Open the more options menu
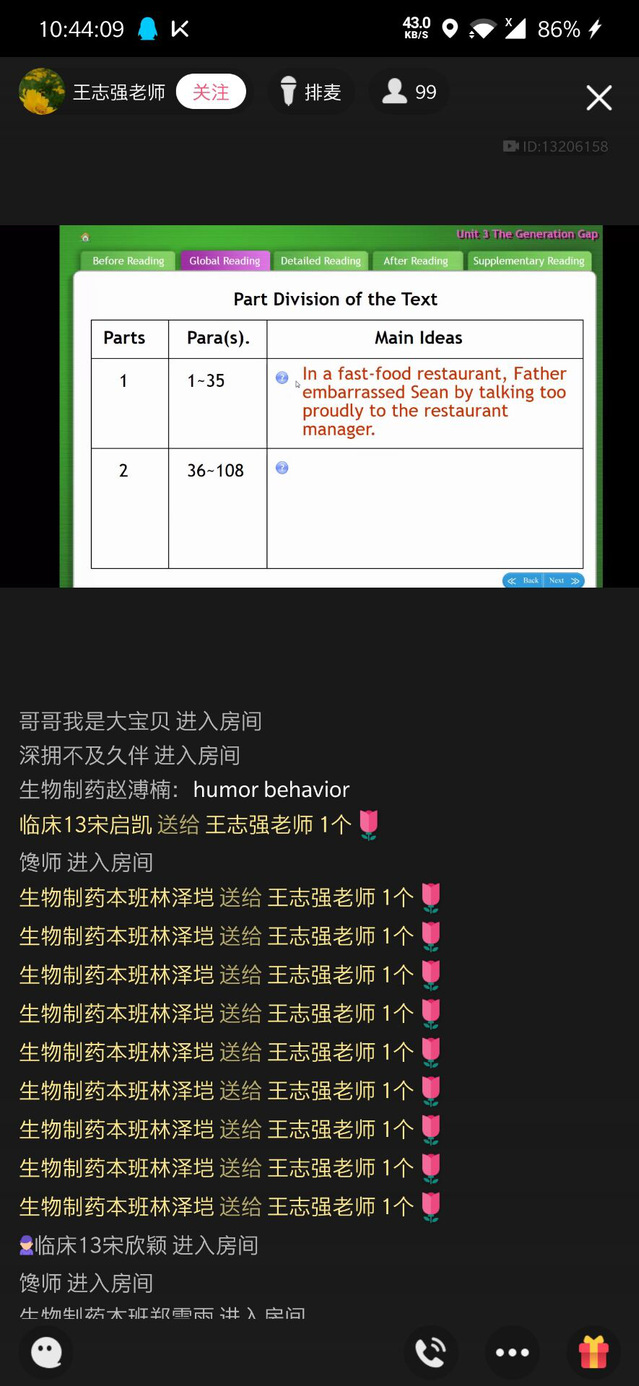The image size is (639, 1386). tap(512, 1352)
